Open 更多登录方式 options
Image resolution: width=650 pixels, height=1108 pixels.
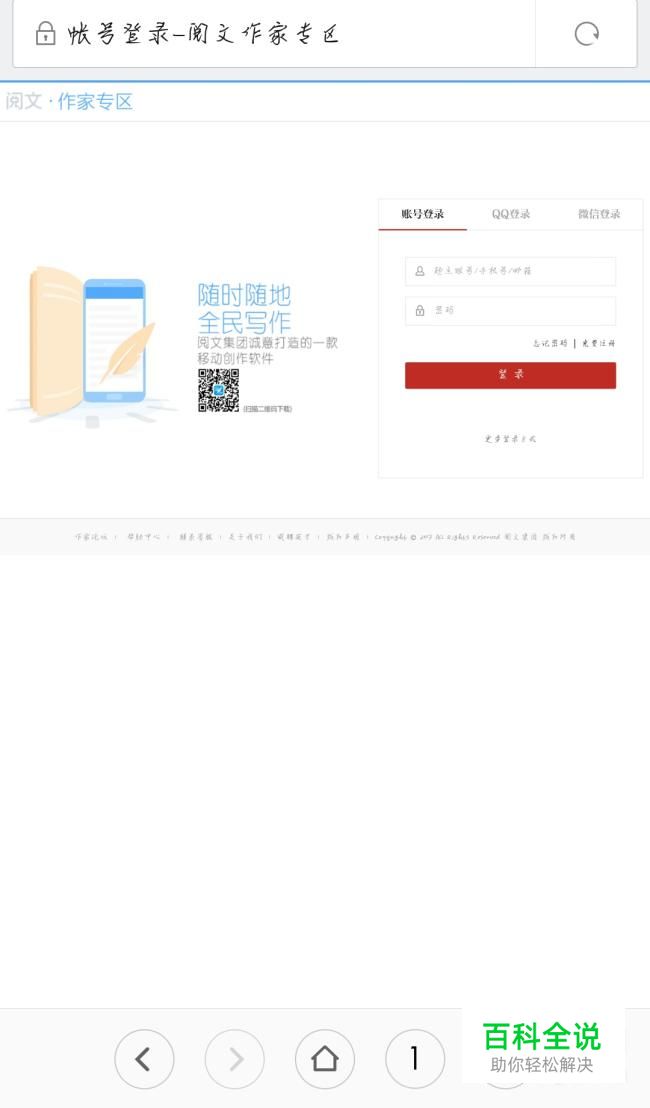tap(510, 439)
